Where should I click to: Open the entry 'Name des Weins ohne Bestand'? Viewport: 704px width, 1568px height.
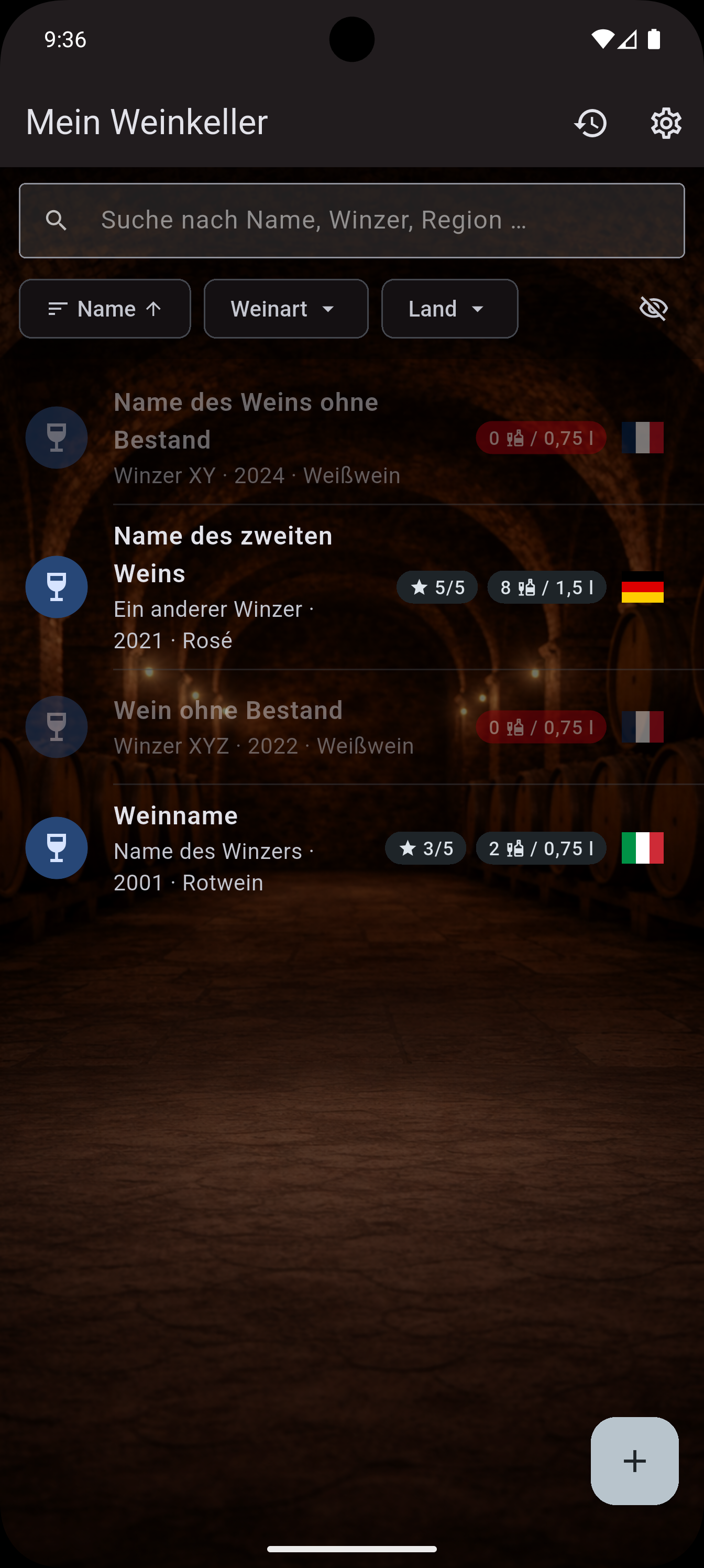pos(246,420)
